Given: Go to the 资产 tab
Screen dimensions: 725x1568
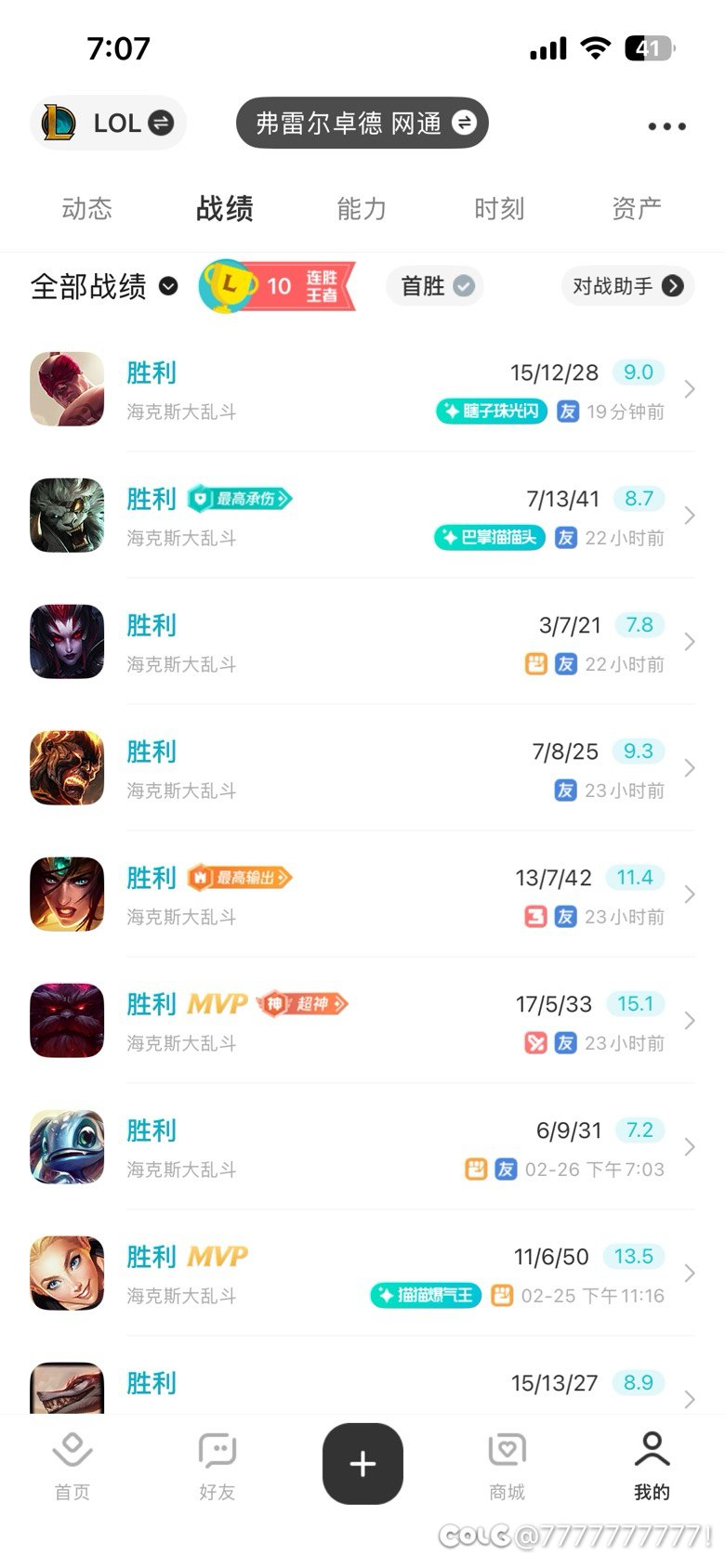Looking at the screenshot, I should (637, 209).
